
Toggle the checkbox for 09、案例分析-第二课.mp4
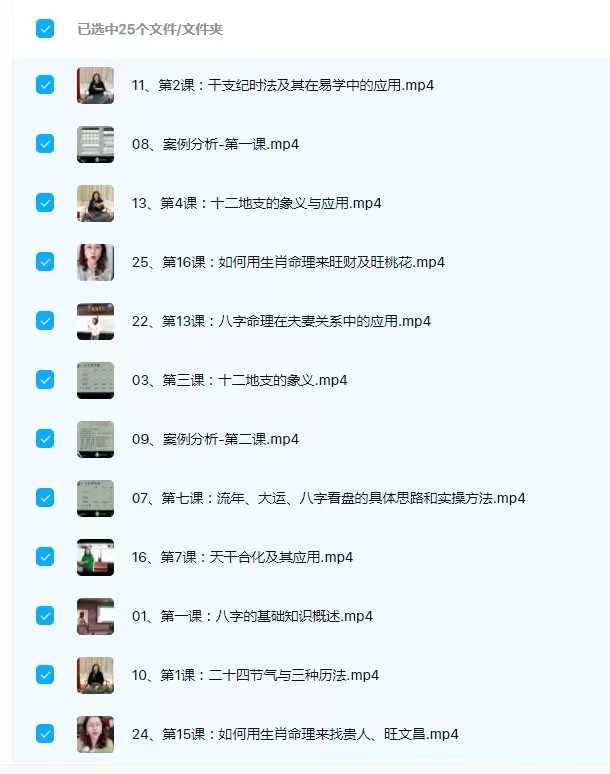click(45, 439)
